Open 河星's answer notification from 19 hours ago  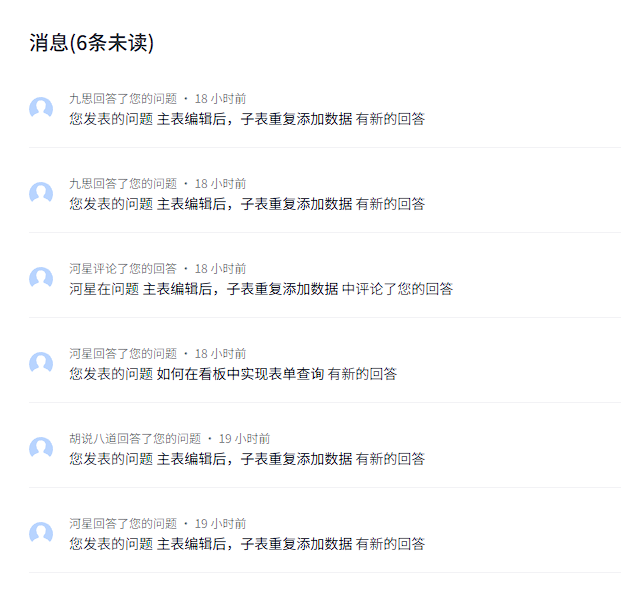(246, 544)
